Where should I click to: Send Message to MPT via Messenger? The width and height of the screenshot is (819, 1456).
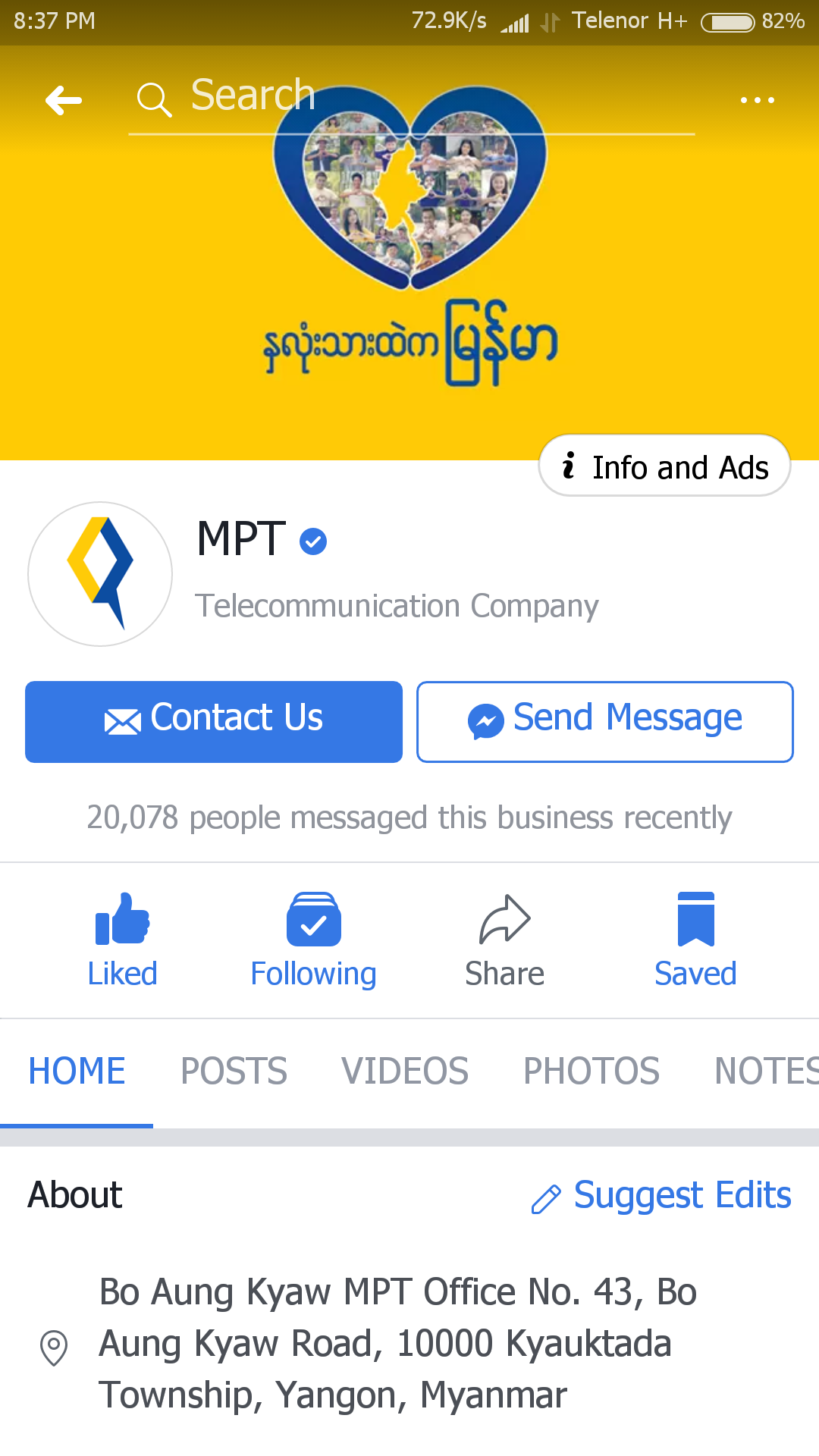(x=604, y=721)
